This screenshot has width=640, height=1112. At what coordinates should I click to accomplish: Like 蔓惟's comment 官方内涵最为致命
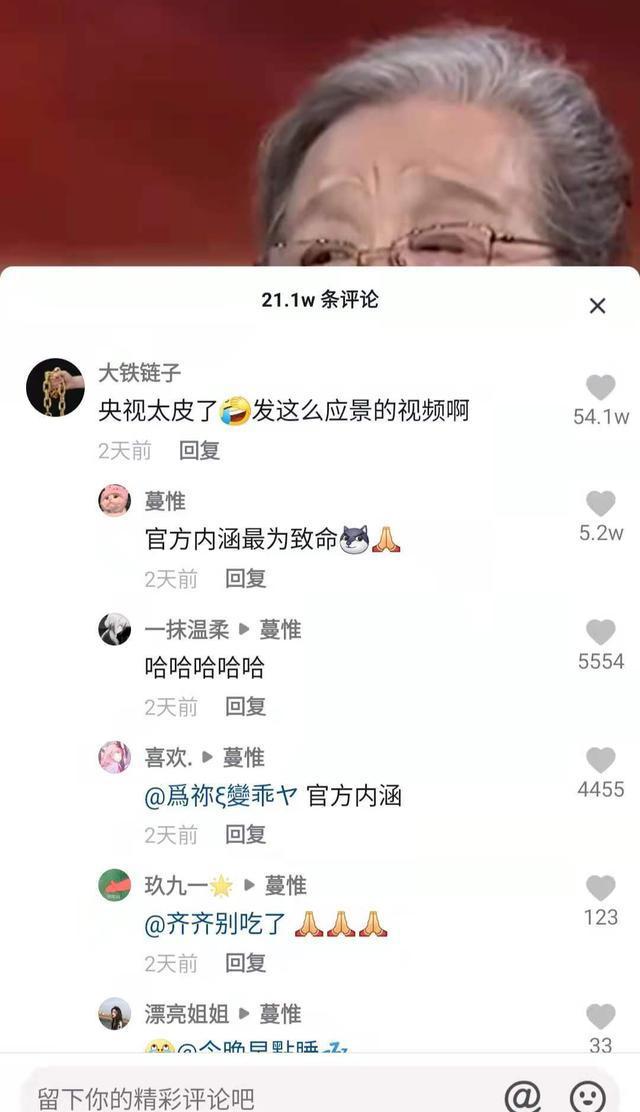point(600,504)
